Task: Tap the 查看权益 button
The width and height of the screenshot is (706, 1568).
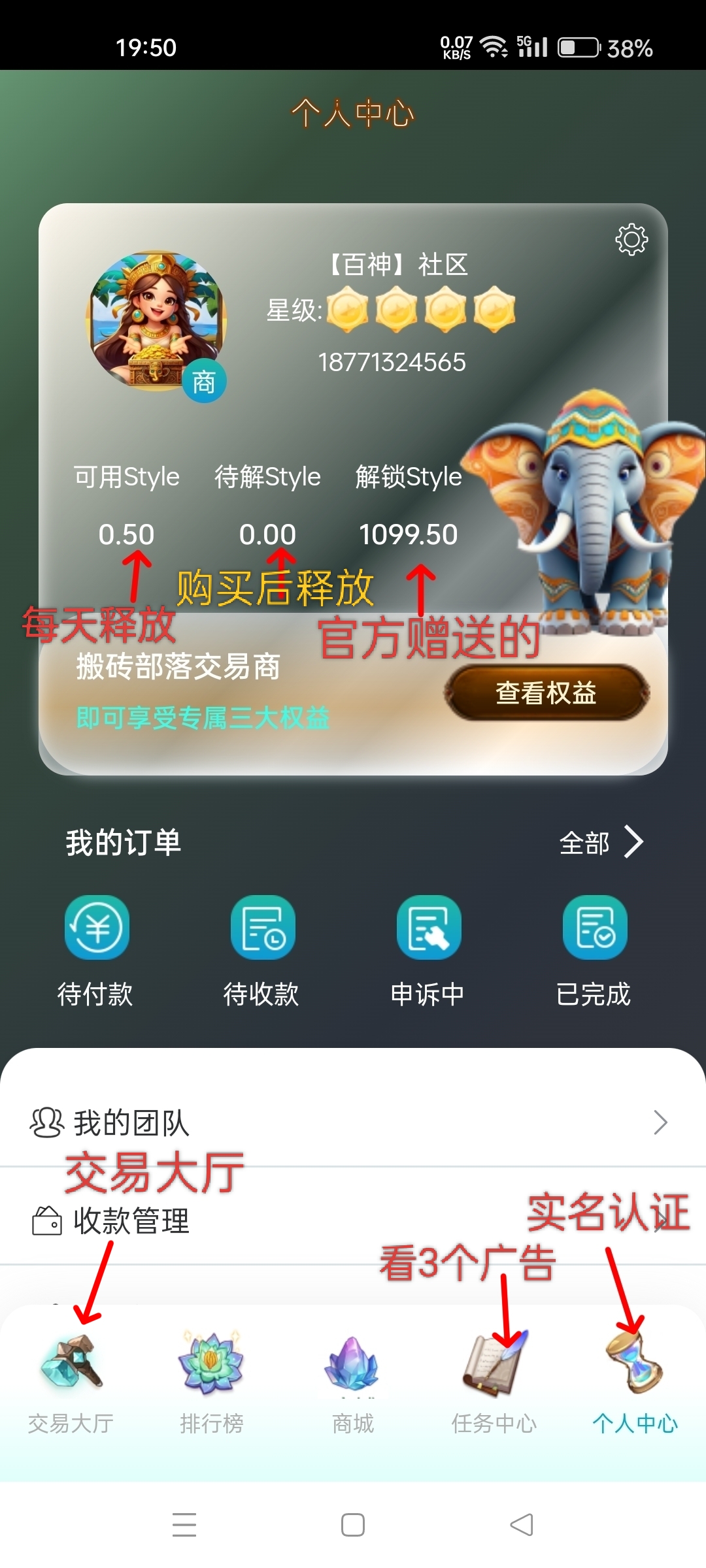Action: point(546,693)
